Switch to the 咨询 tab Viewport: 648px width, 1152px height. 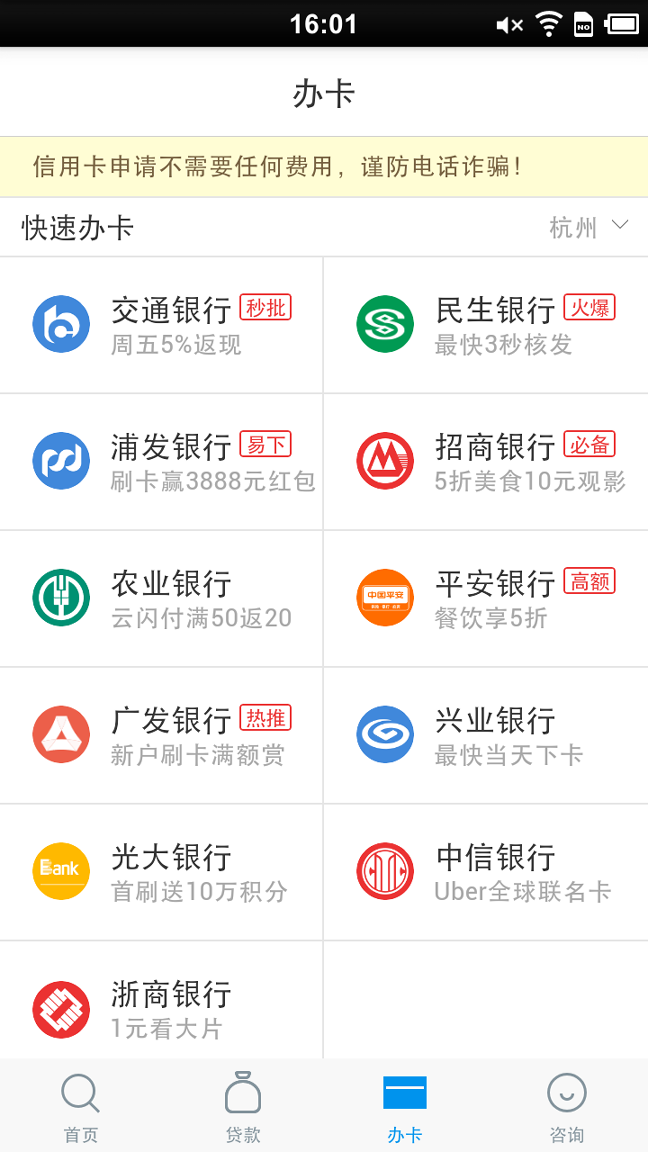click(567, 1106)
